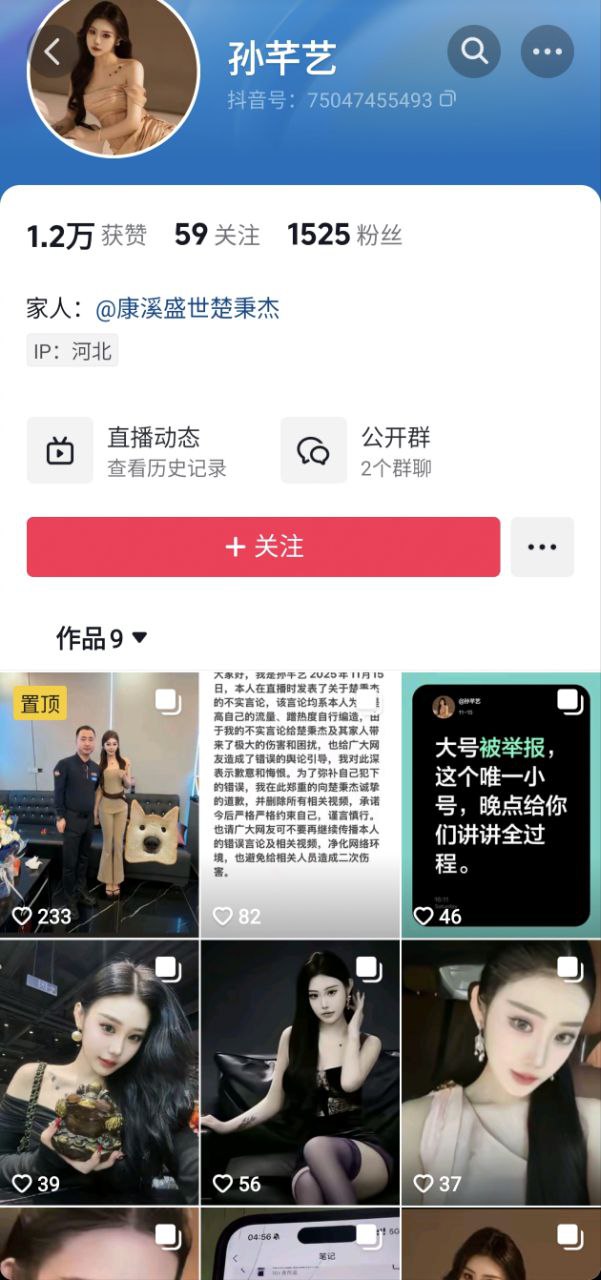Open 公开群 public group chats
The height and width of the screenshot is (1280, 601).
(382, 450)
